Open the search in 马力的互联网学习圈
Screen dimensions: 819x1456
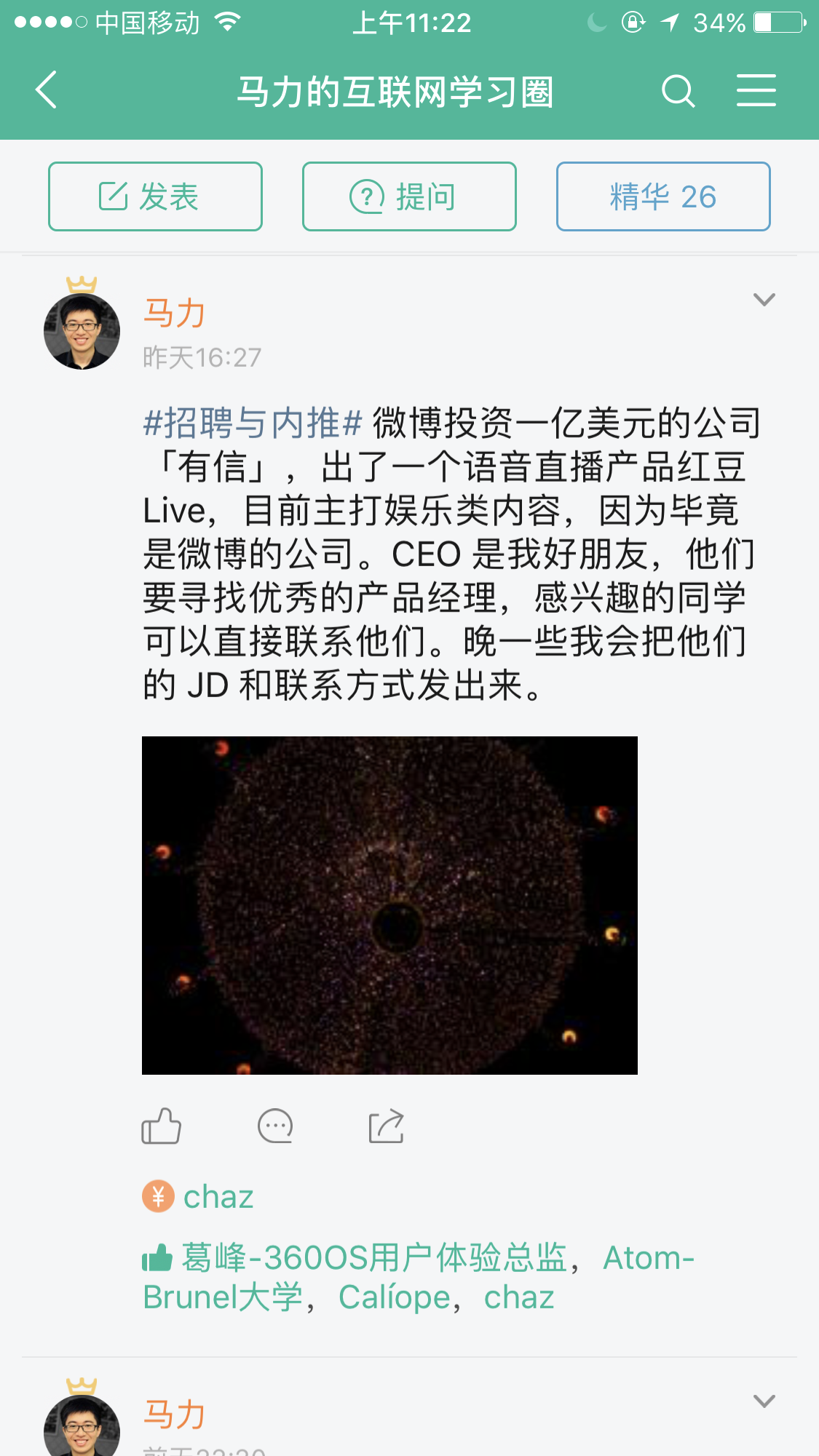coord(677,90)
